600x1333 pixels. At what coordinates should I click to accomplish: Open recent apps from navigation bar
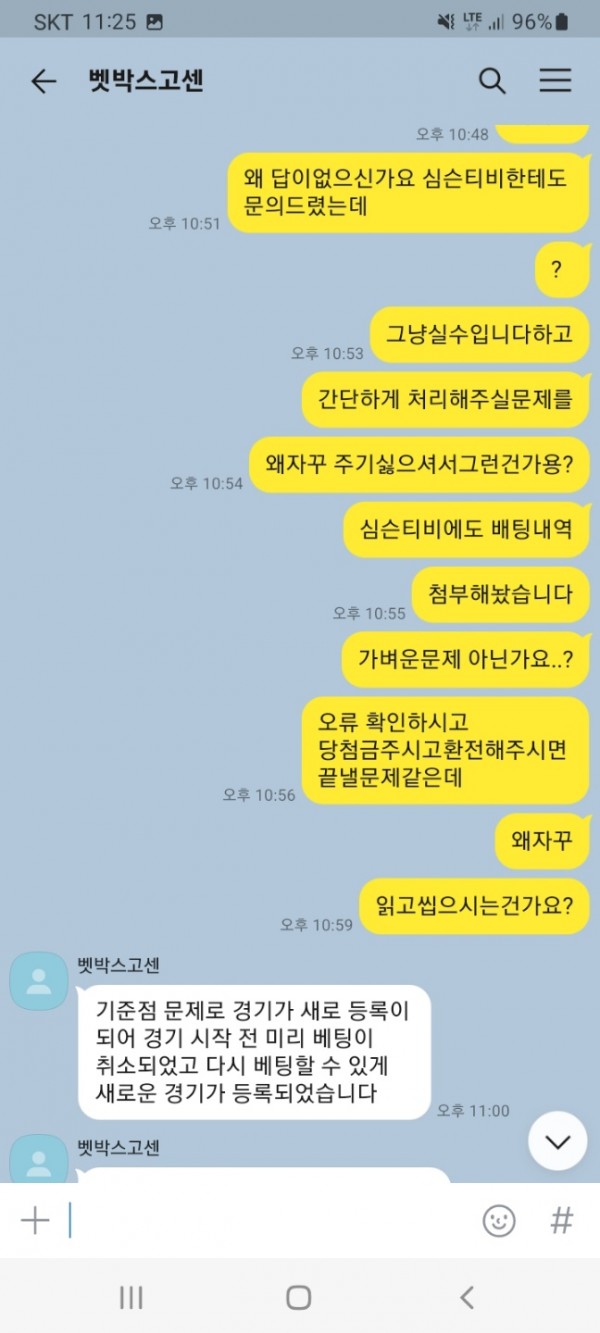[x=131, y=1297]
